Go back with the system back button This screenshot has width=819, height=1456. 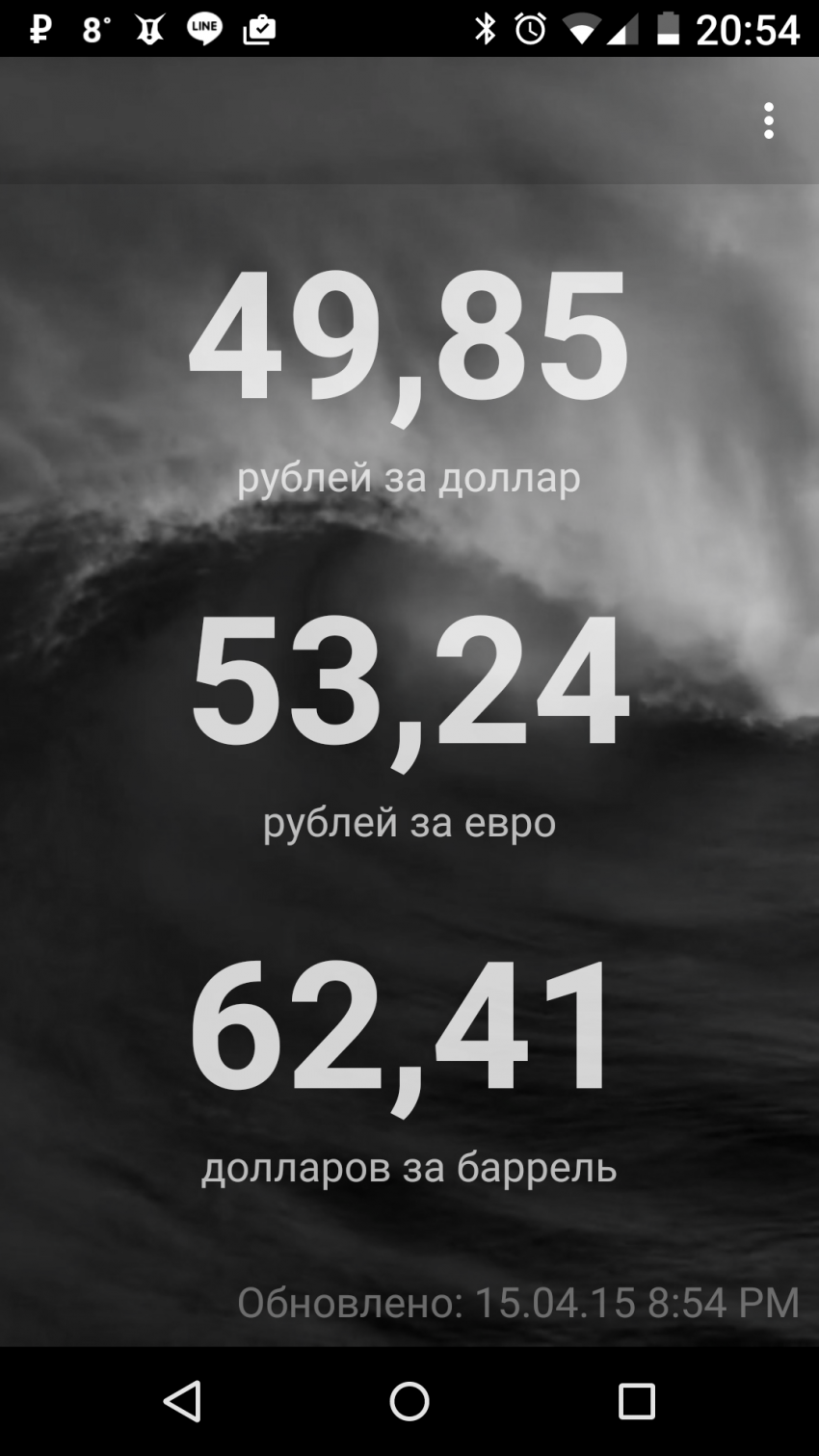pos(182,1401)
